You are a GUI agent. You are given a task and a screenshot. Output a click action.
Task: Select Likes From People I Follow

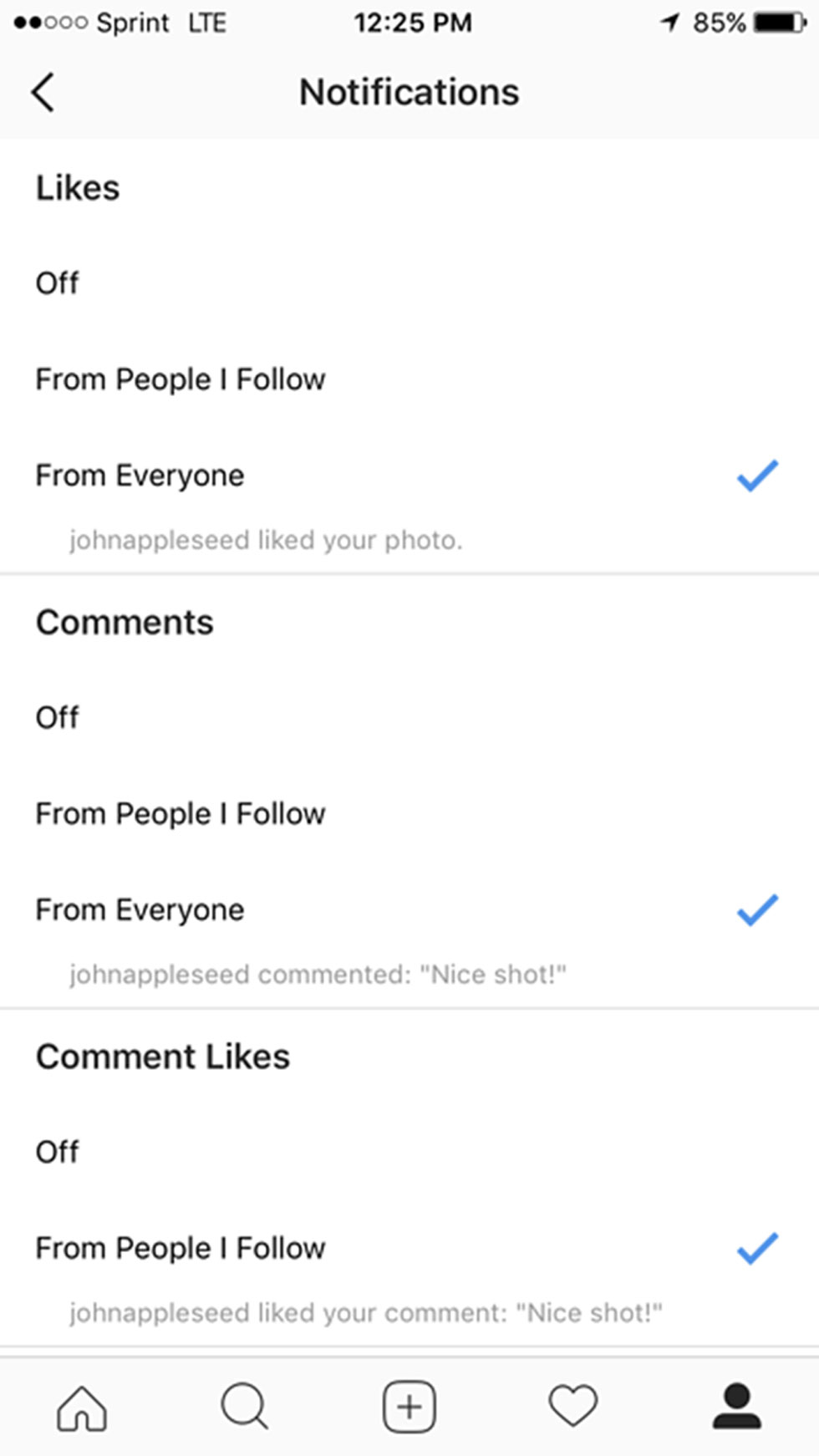pyautogui.click(x=180, y=379)
